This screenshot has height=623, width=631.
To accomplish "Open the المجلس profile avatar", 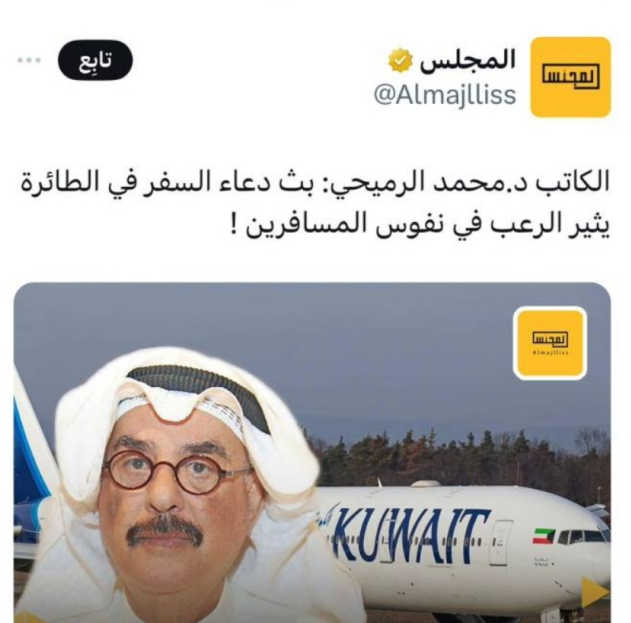I will click(570, 77).
